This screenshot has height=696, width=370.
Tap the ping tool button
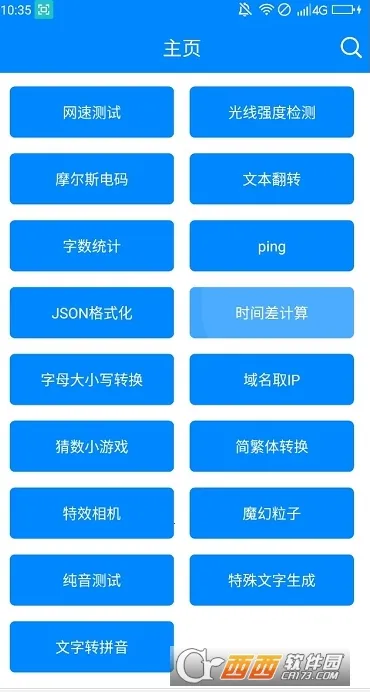[x=272, y=245]
